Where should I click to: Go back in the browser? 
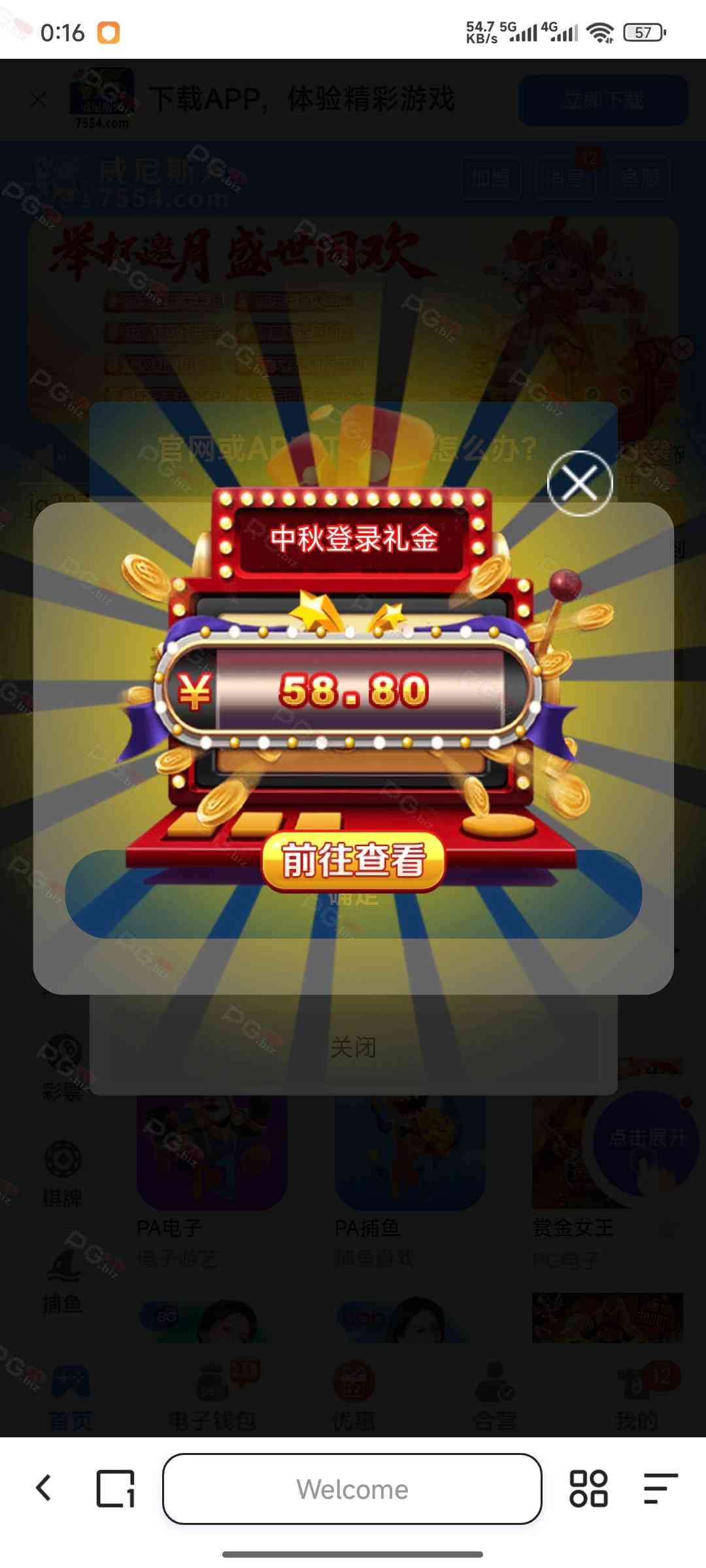[44, 1488]
